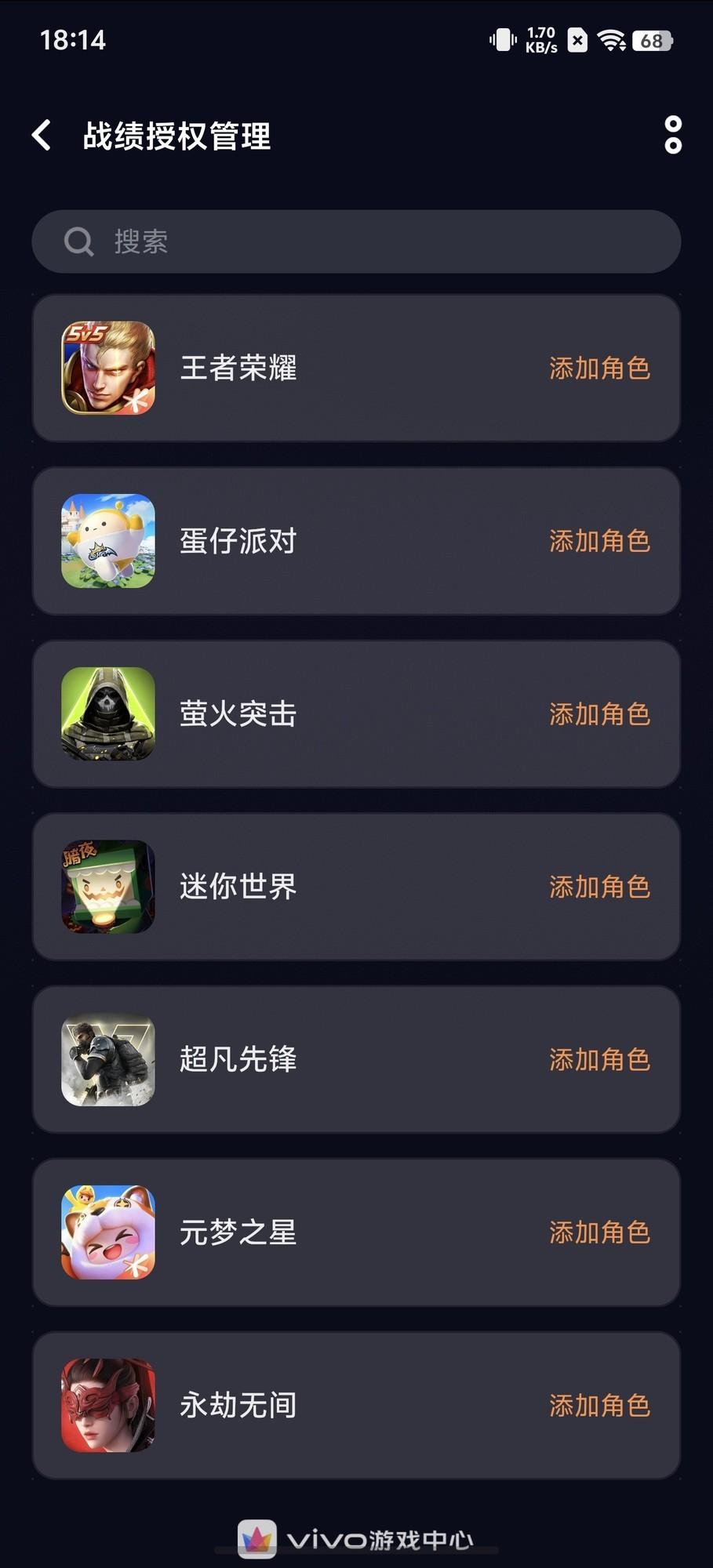Screen dimensions: 713x1568
Task: Open the two-dot overflow menu
Action: (x=672, y=136)
